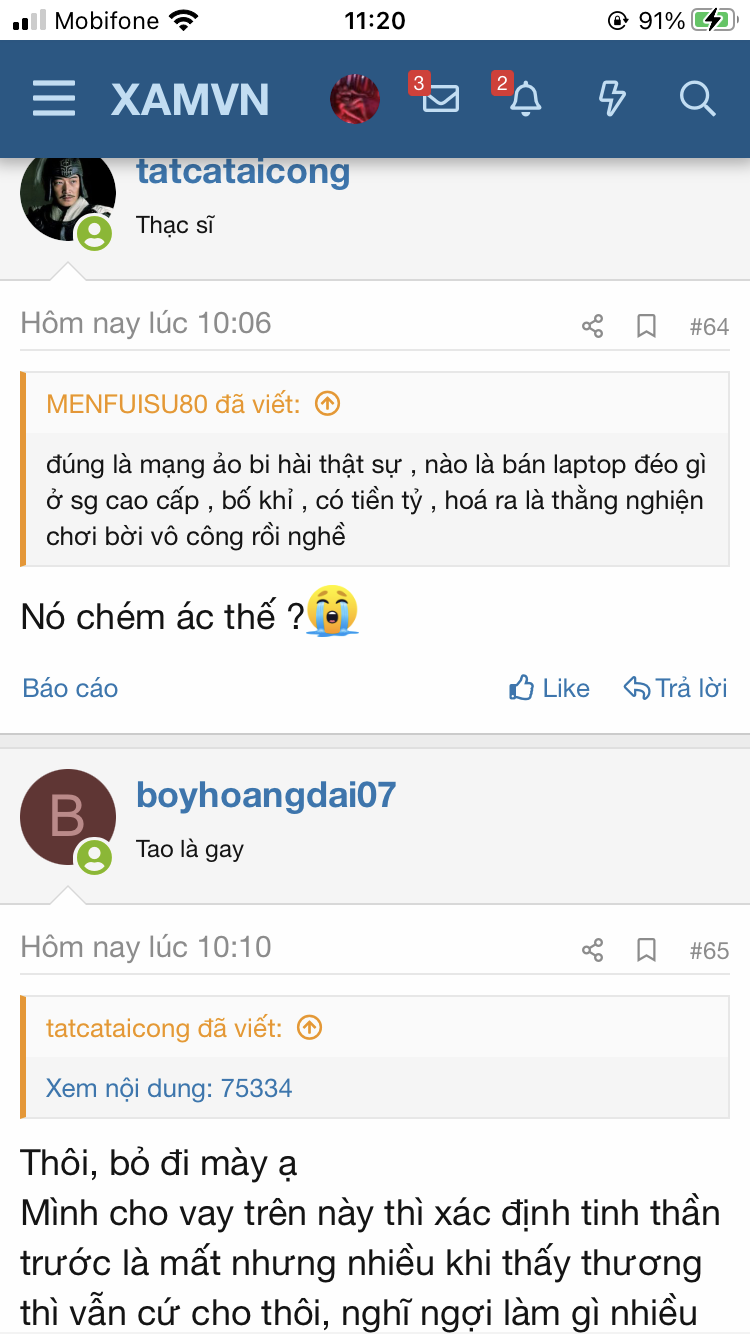Share post #65 using its share icon

tap(591, 951)
